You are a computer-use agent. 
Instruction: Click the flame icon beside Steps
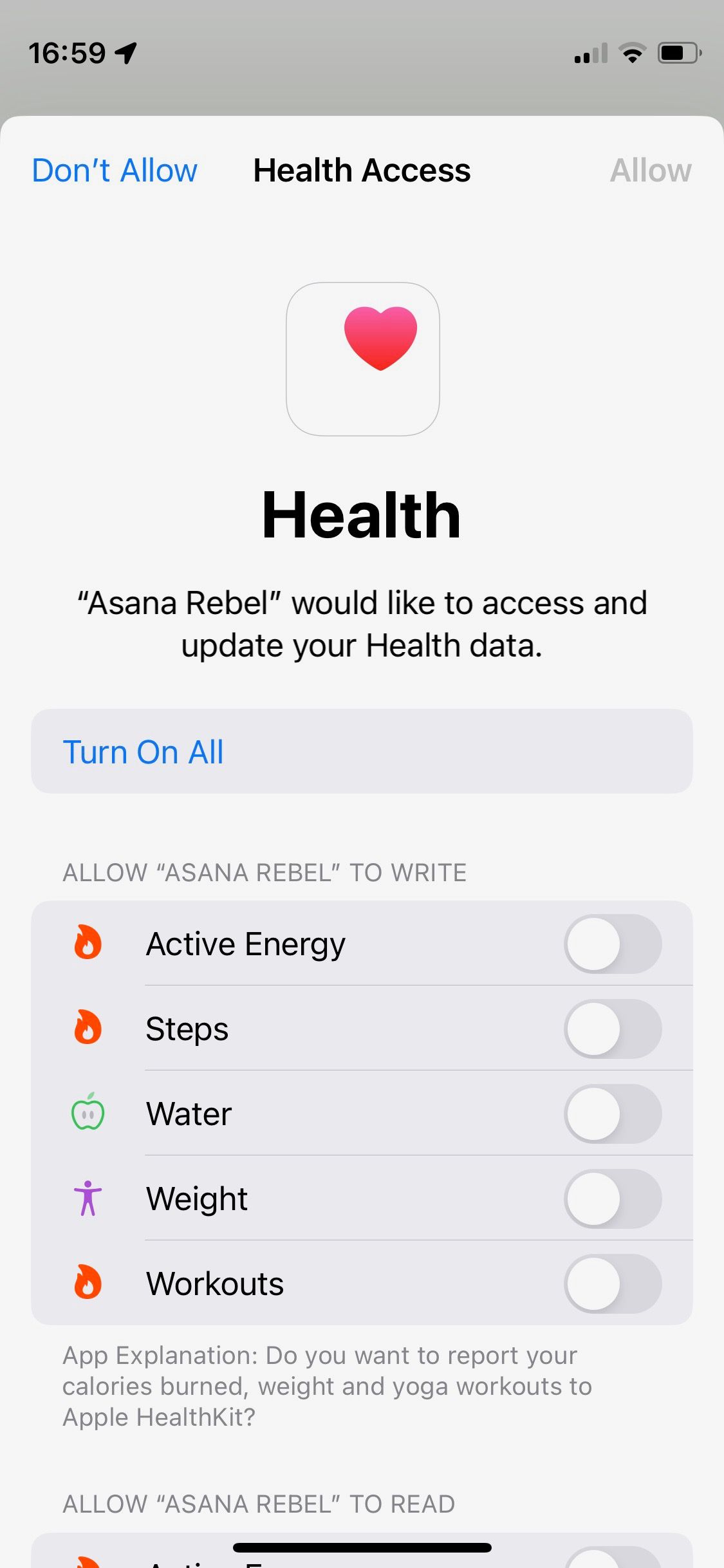click(x=87, y=1028)
